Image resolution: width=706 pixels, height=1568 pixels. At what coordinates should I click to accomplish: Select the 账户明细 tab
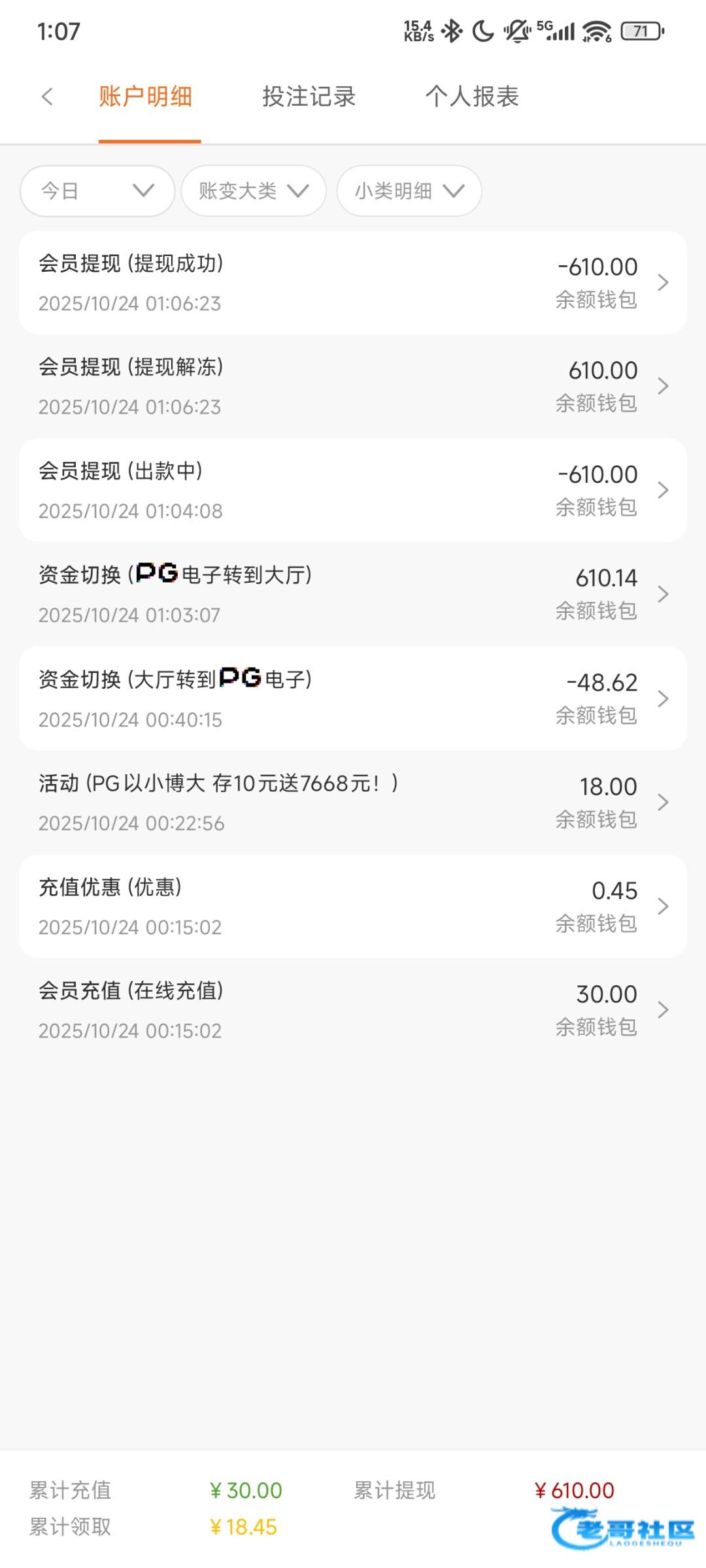(146, 97)
